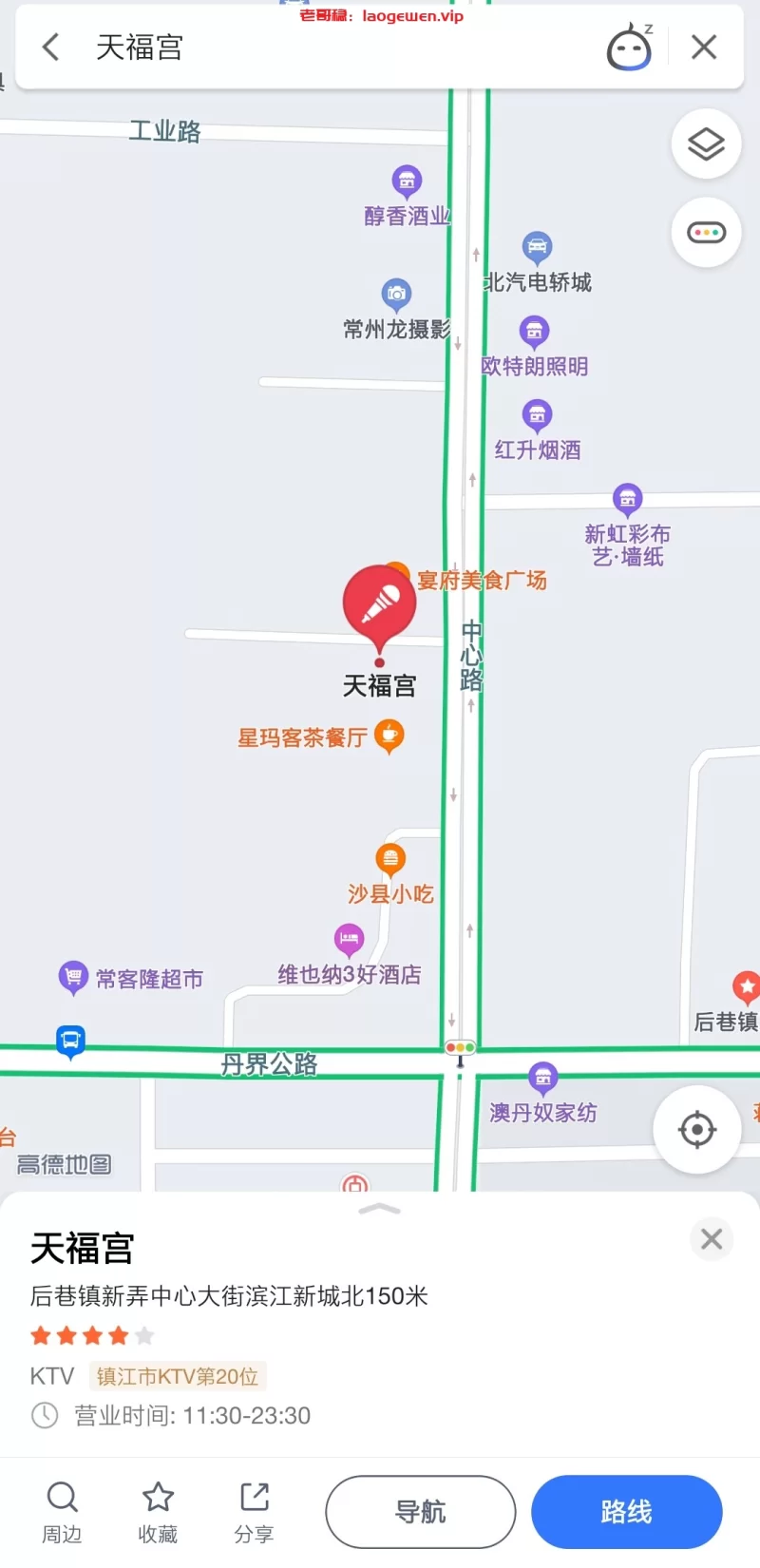Save 天福宫 to favorites with 收藏
Image resolution: width=760 pixels, height=1568 pixels.
tap(158, 1511)
